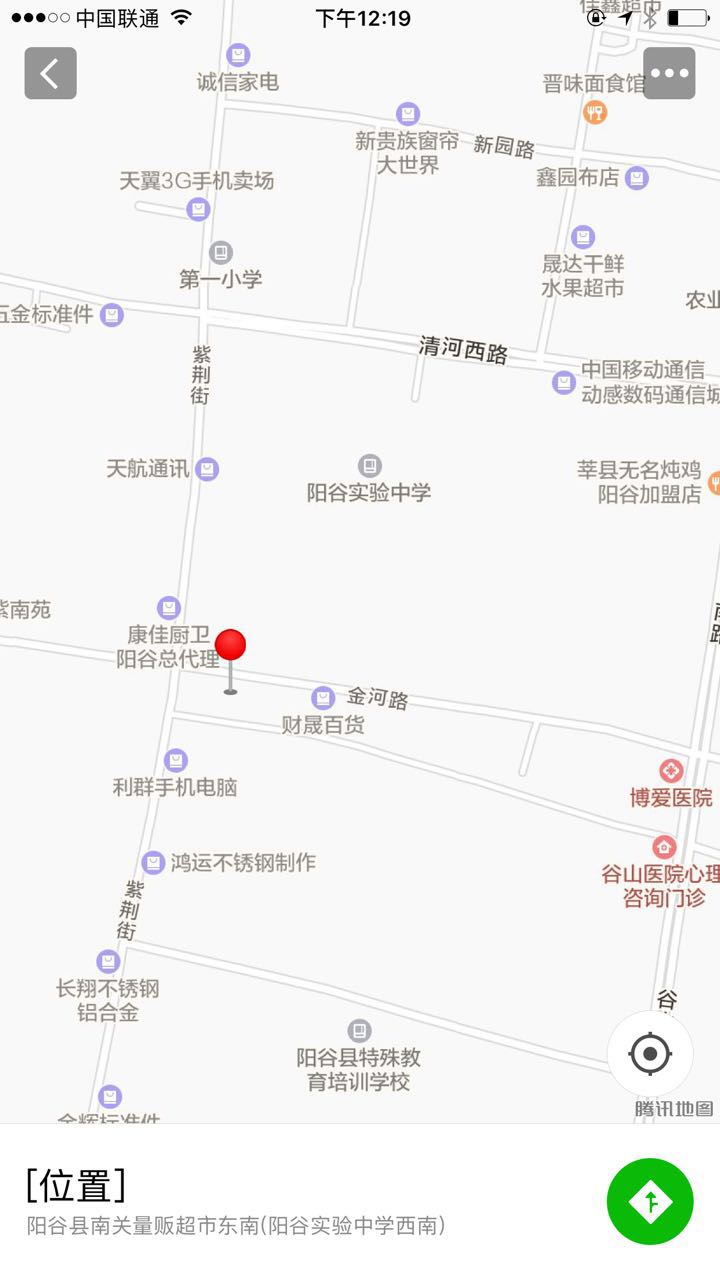
Task: Open the three-dot overflow menu
Action: 669,73
